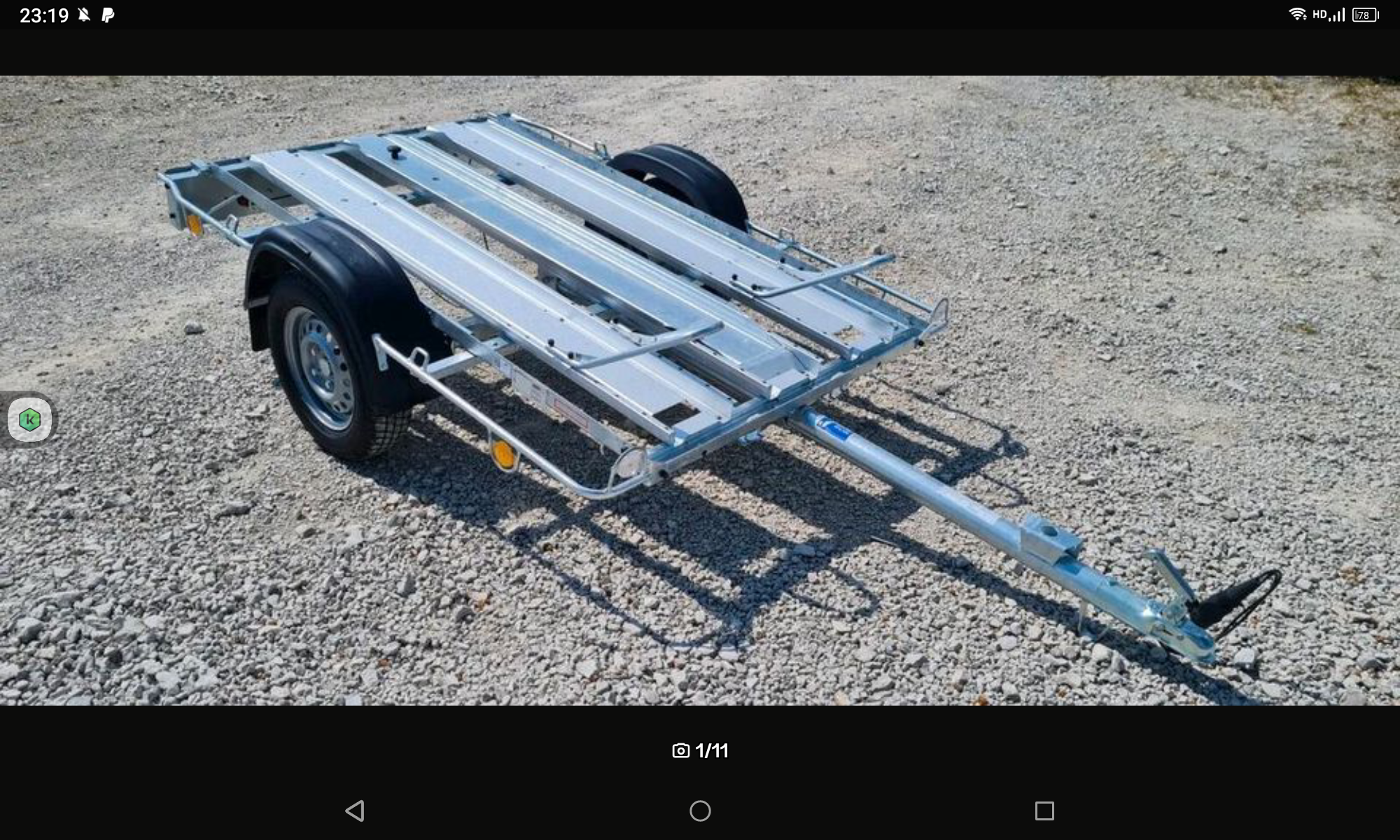
Task: Tap the green floating K bubble
Action: point(29,420)
